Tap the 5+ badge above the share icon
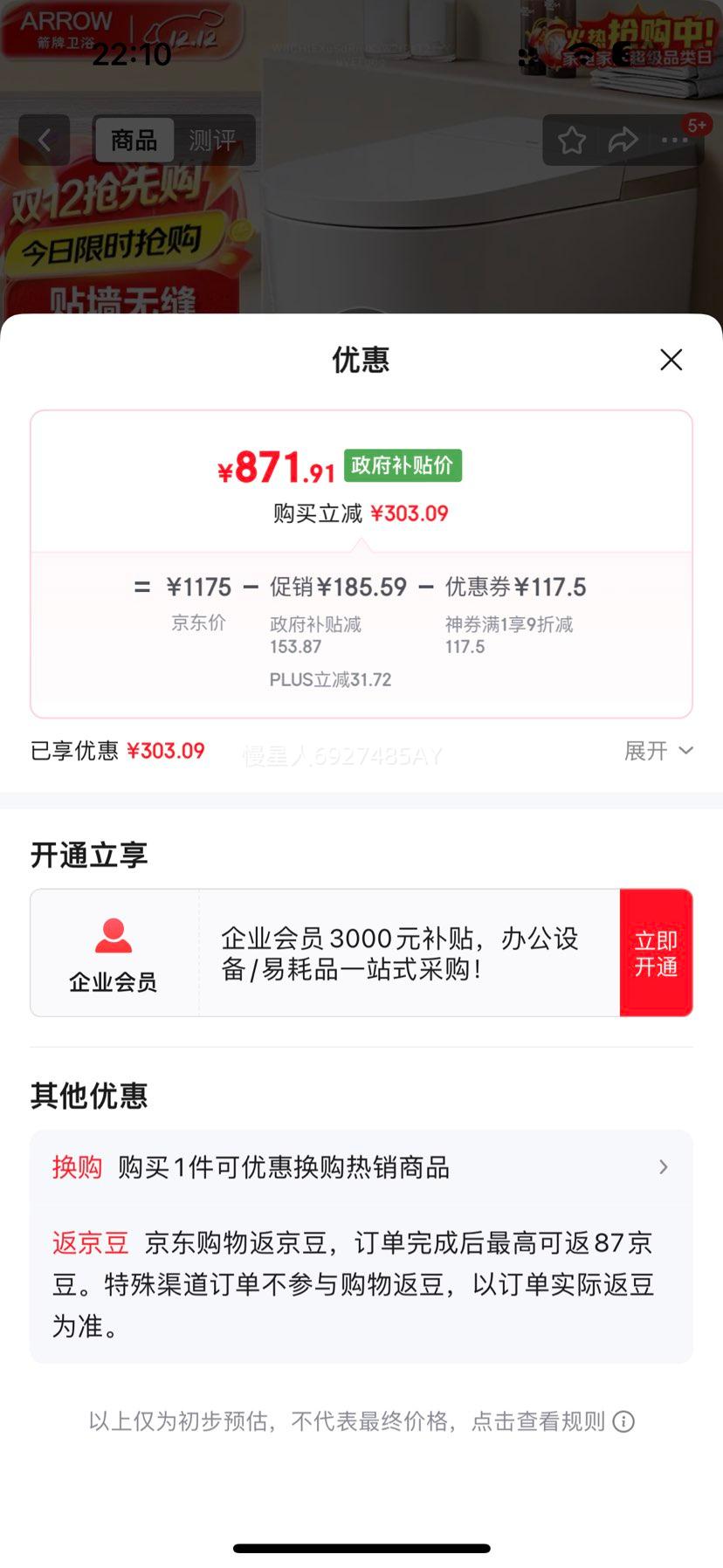This screenshot has height=1568, width=723. click(697, 125)
